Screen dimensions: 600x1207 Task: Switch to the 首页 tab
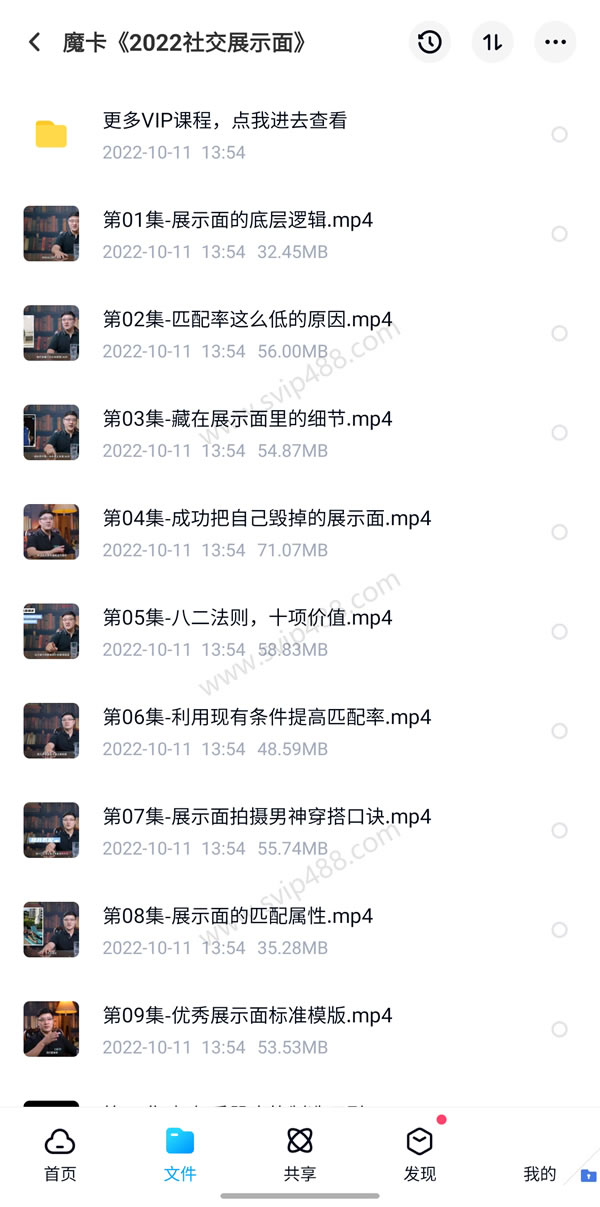click(60, 1154)
